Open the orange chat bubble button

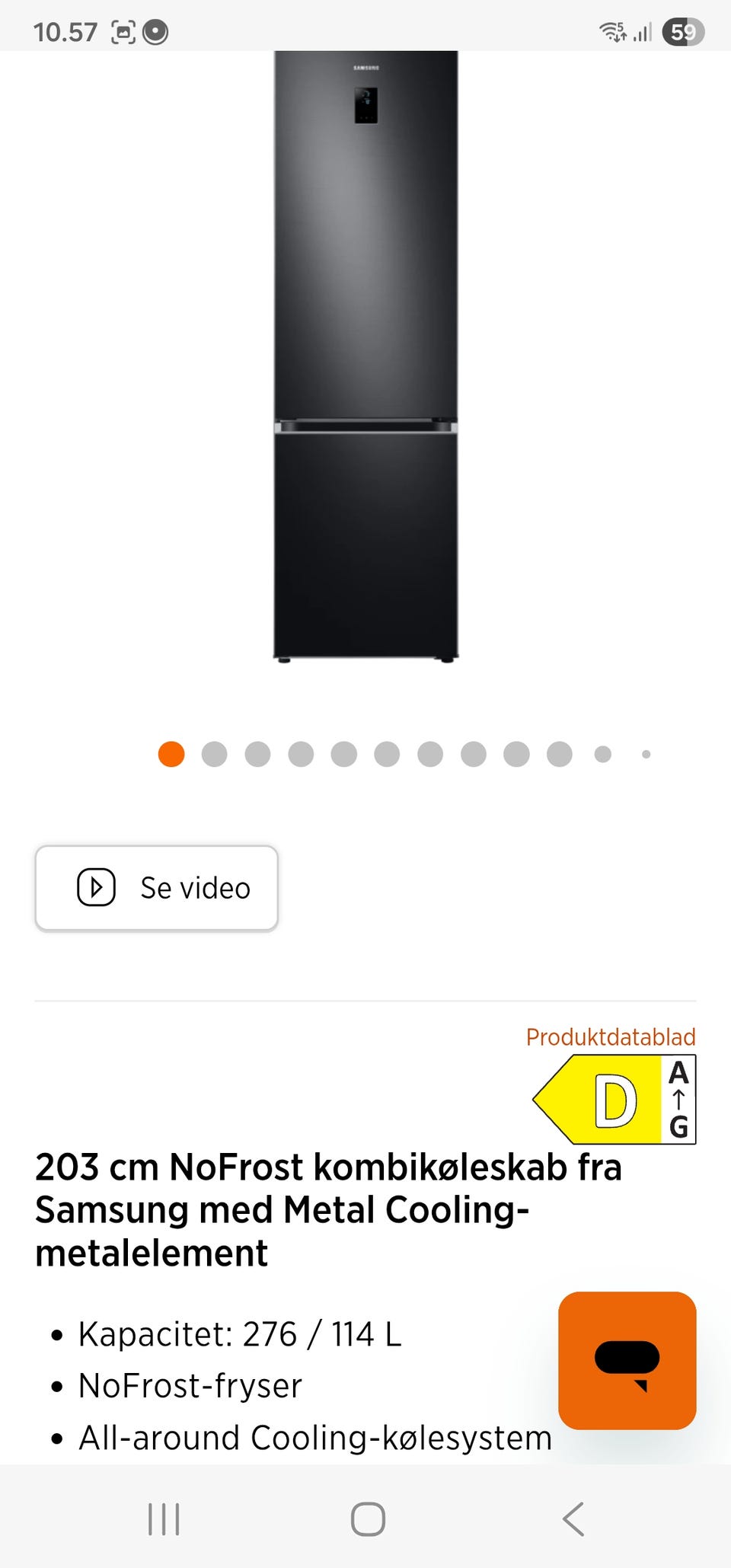tap(627, 1360)
